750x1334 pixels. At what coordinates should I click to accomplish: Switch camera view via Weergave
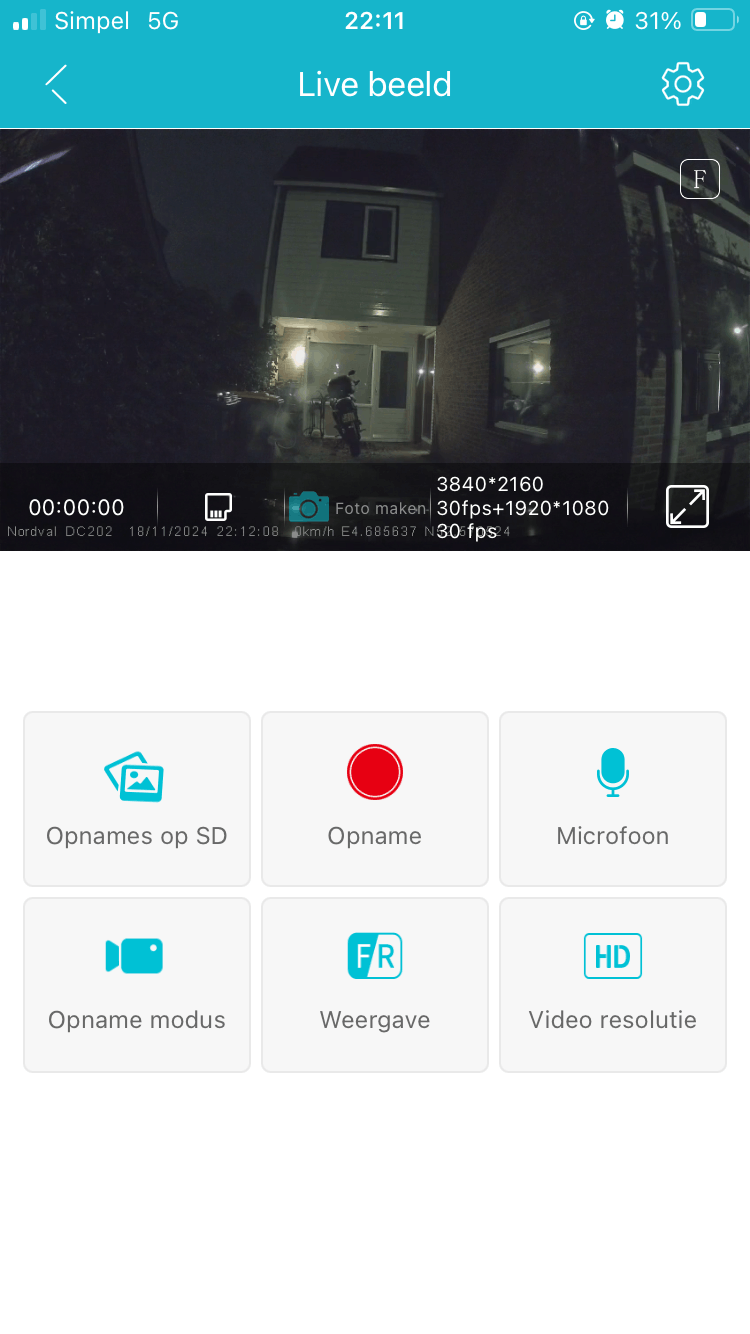coord(375,985)
